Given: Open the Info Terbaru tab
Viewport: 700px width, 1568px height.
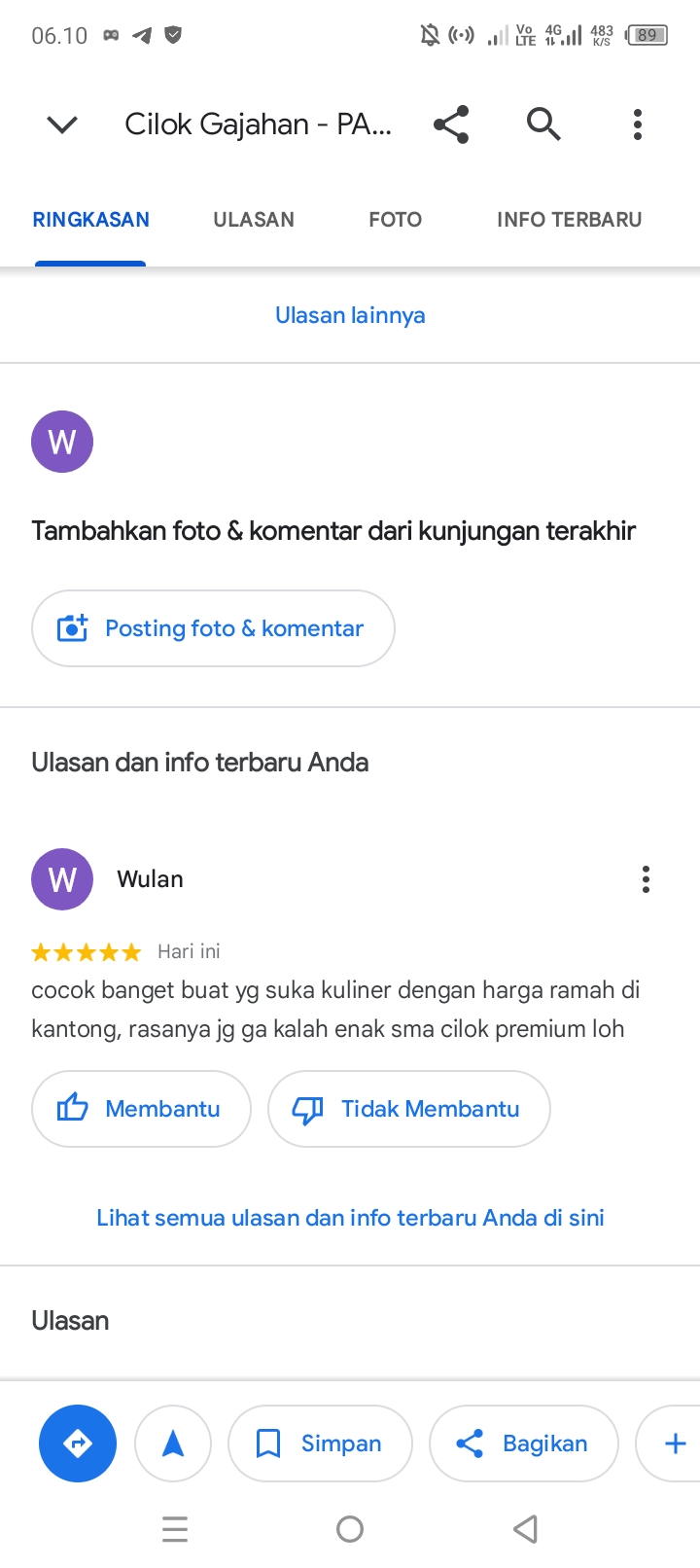Looking at the screenshot, I should tap(569, 220).
